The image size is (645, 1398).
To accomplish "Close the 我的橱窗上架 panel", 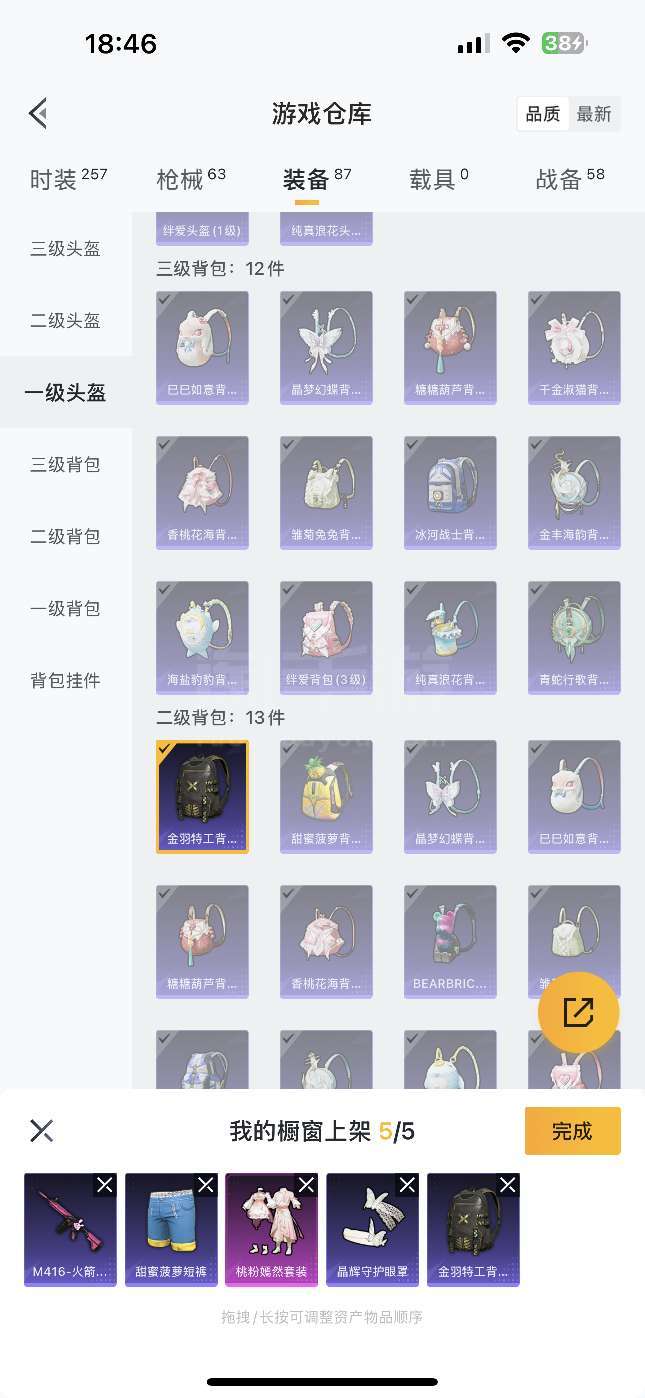I will coord(42,1131).
